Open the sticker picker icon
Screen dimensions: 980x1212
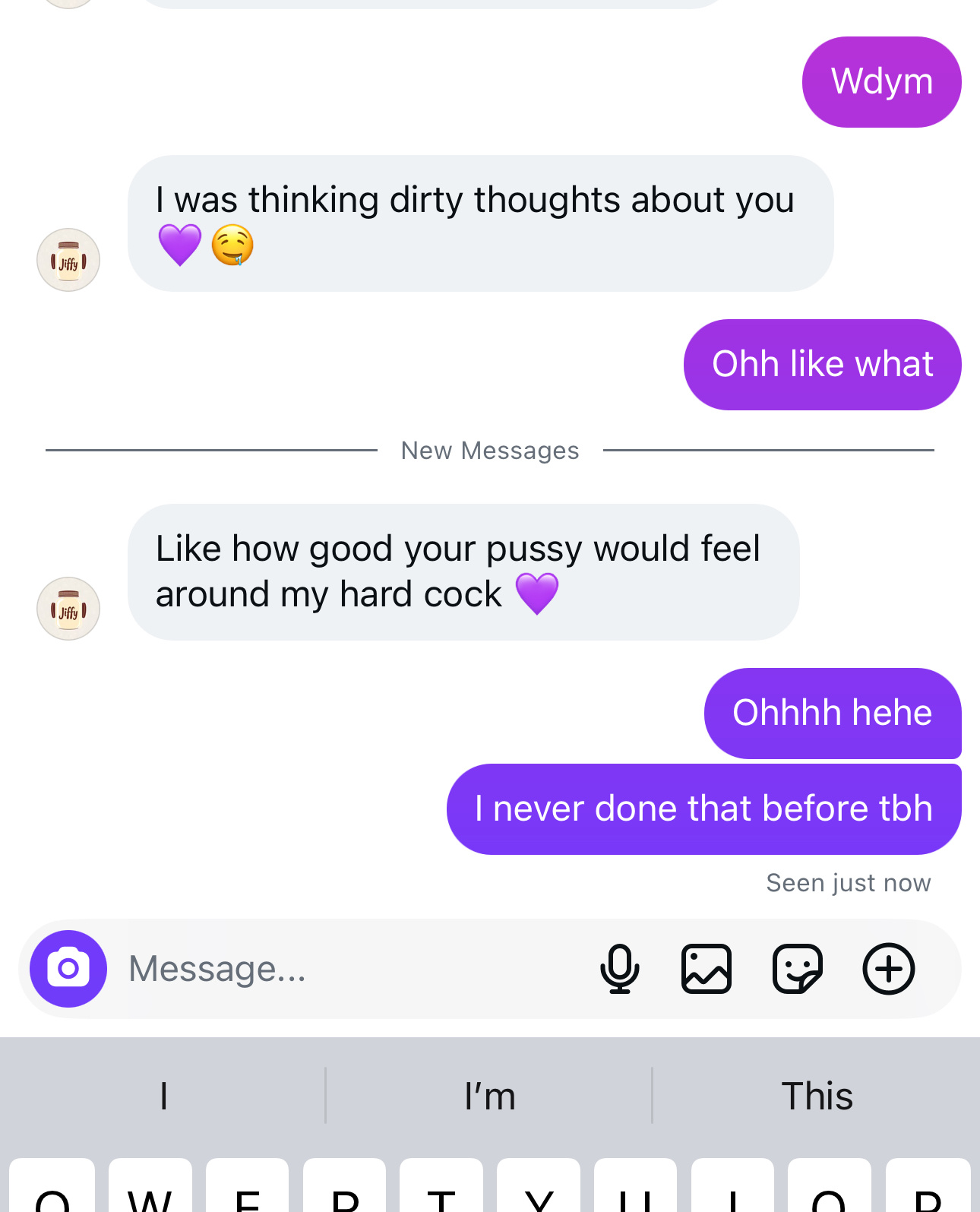pos(797,969)
